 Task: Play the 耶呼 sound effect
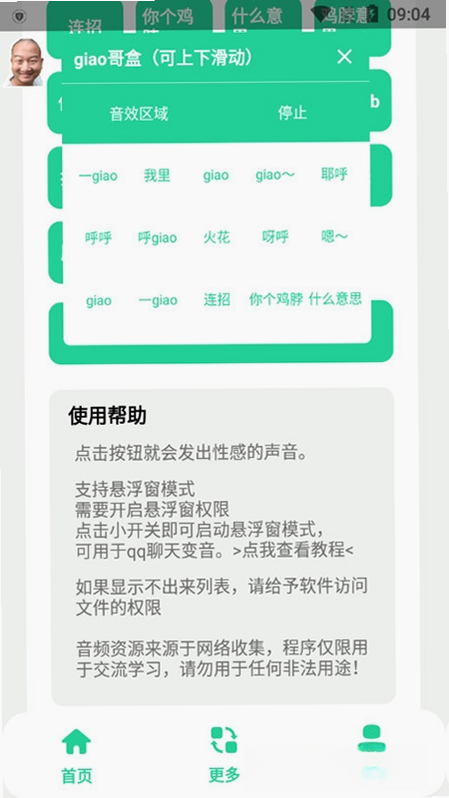334,175
